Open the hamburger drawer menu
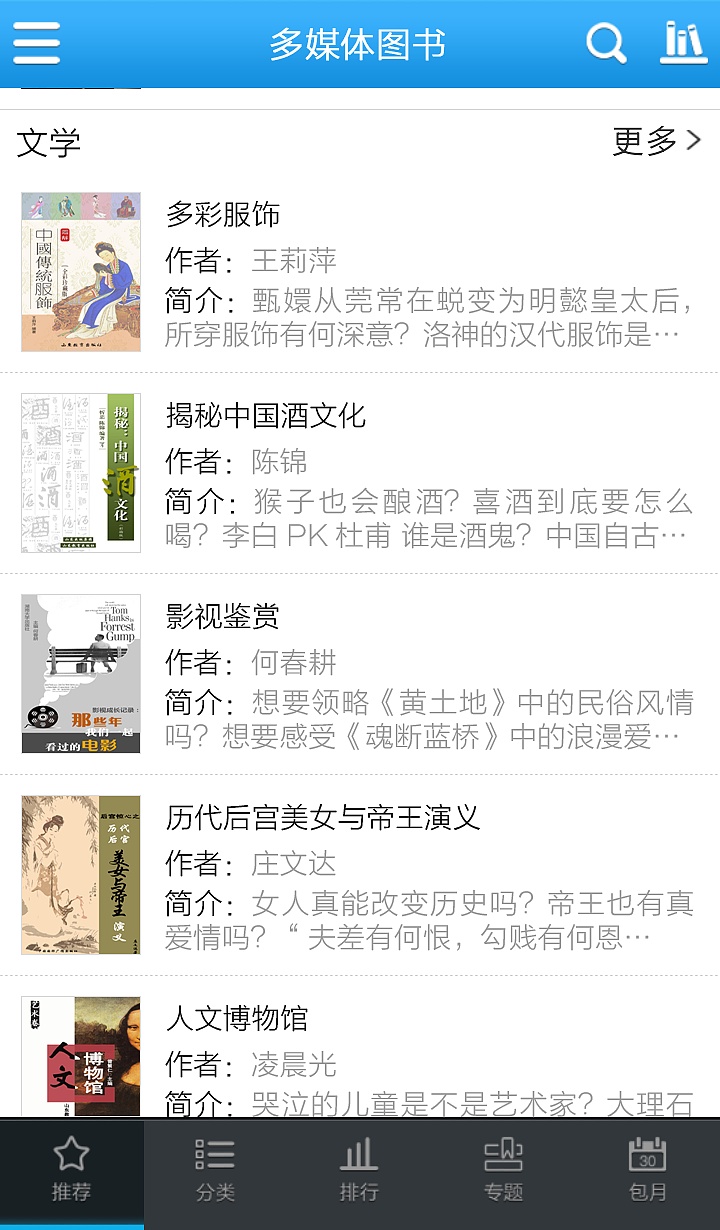720x1230 pixels. point(37,44)
